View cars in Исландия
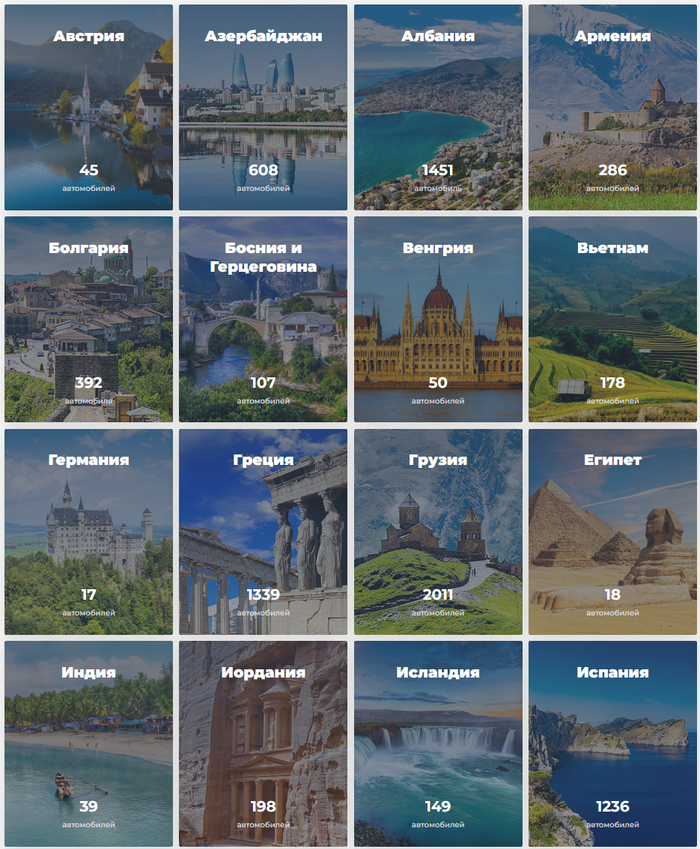The image size is (700, 849). pyautogui.click(x=438, y=743)
